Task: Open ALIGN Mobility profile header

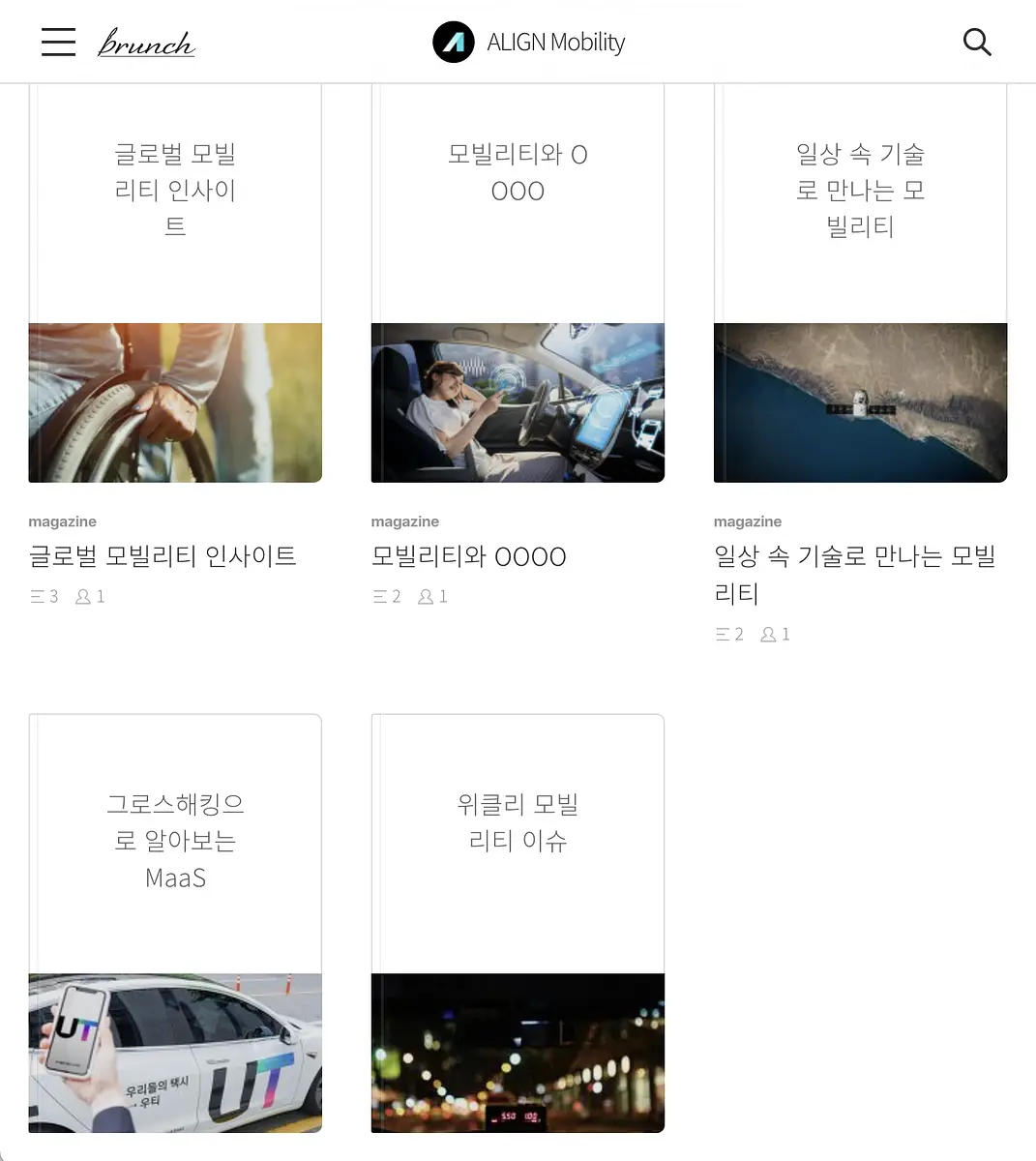Action: tap(529, 42)
